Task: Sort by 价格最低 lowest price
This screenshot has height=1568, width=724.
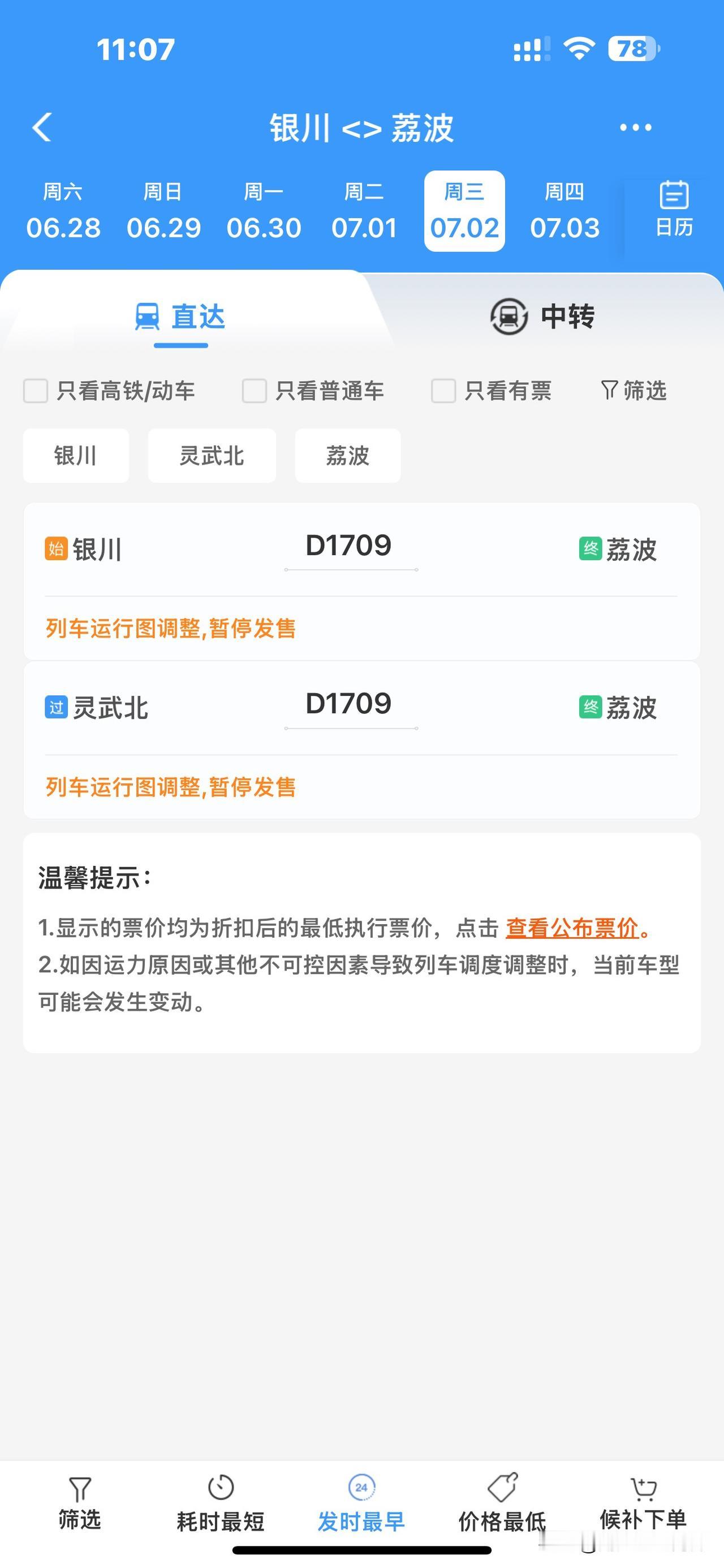Action: click(502, 1502)
